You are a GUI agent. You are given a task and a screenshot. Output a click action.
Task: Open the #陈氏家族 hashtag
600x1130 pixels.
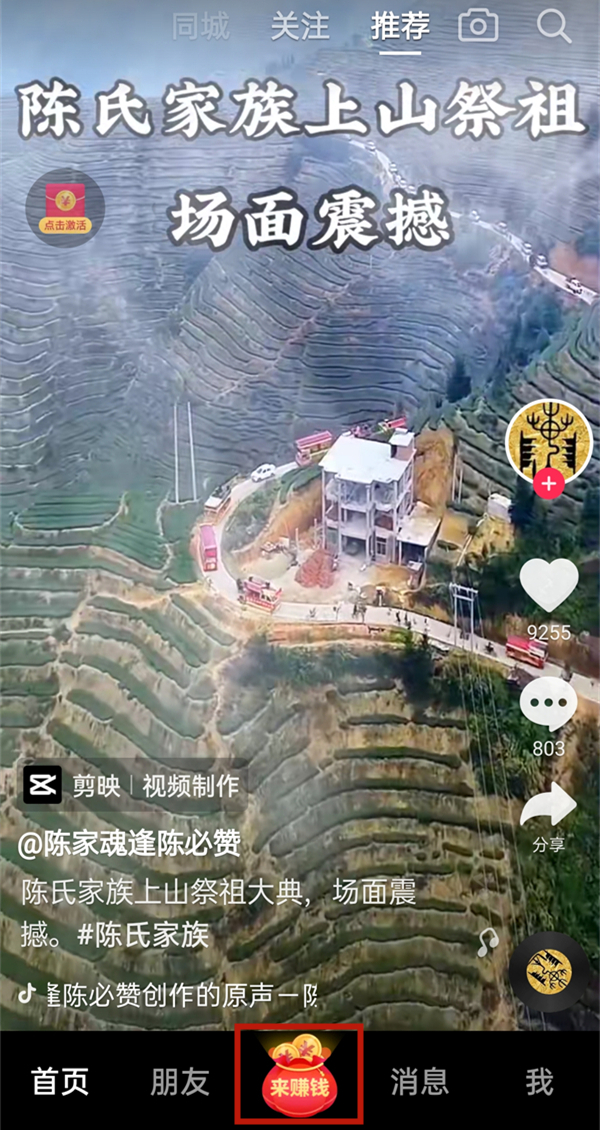[143, 935]
